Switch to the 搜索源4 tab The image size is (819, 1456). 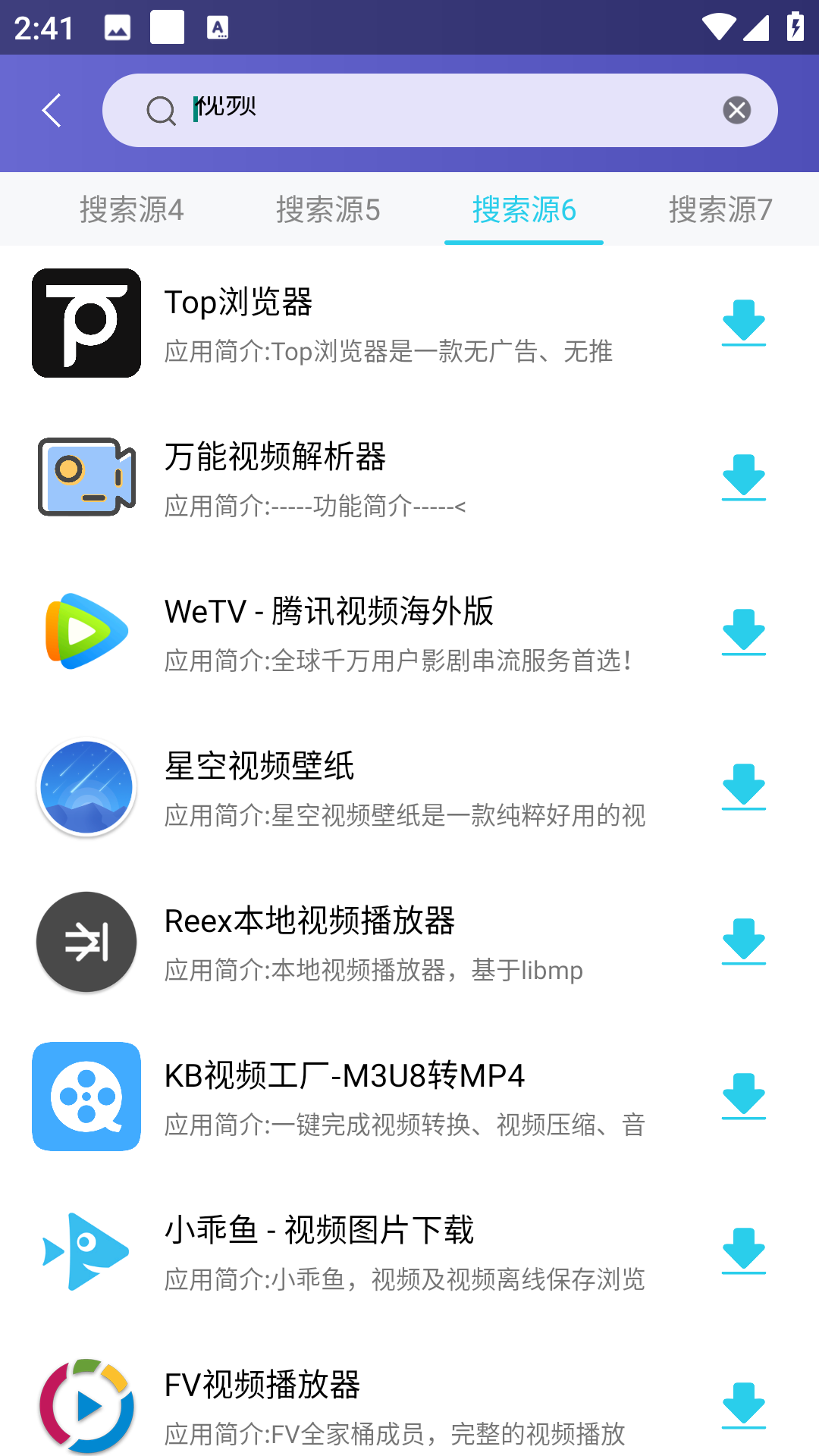click(x=131, y=209)
